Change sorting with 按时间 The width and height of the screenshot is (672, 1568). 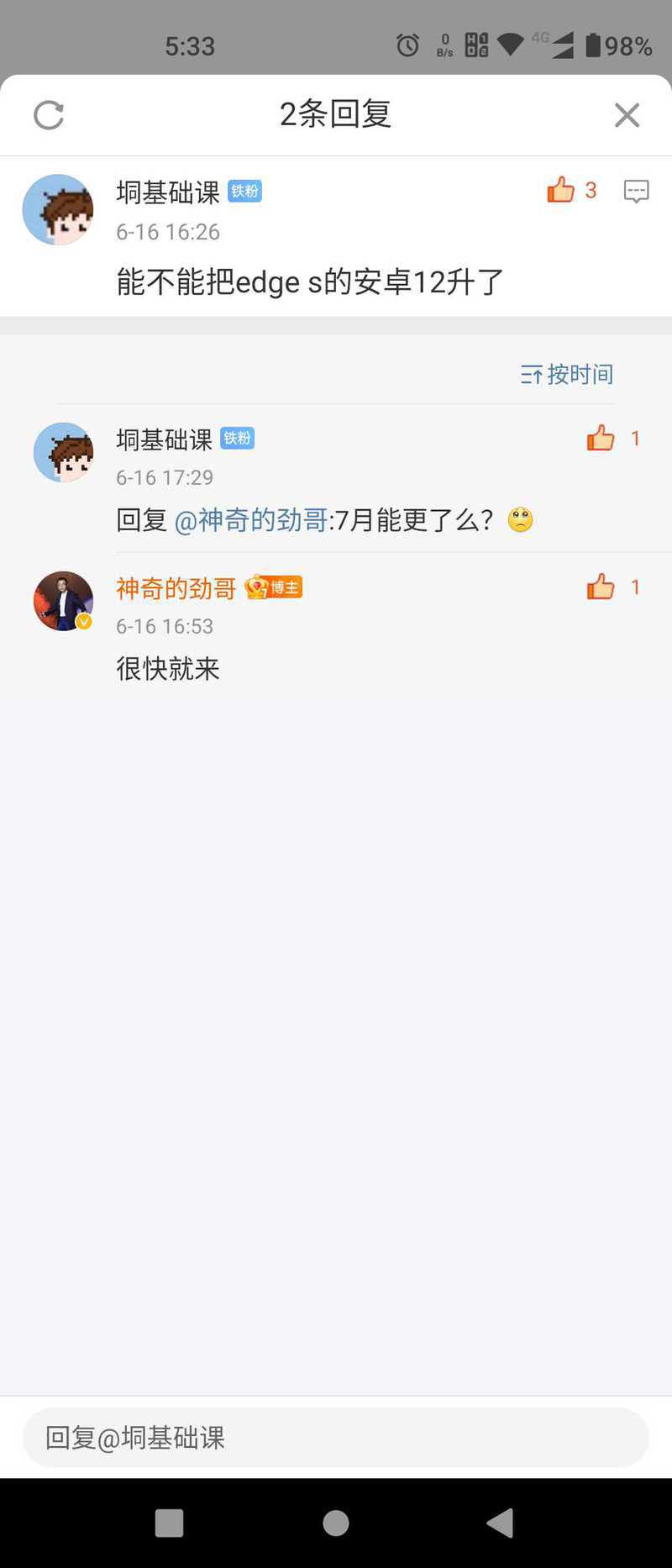(x=567, y=374)
